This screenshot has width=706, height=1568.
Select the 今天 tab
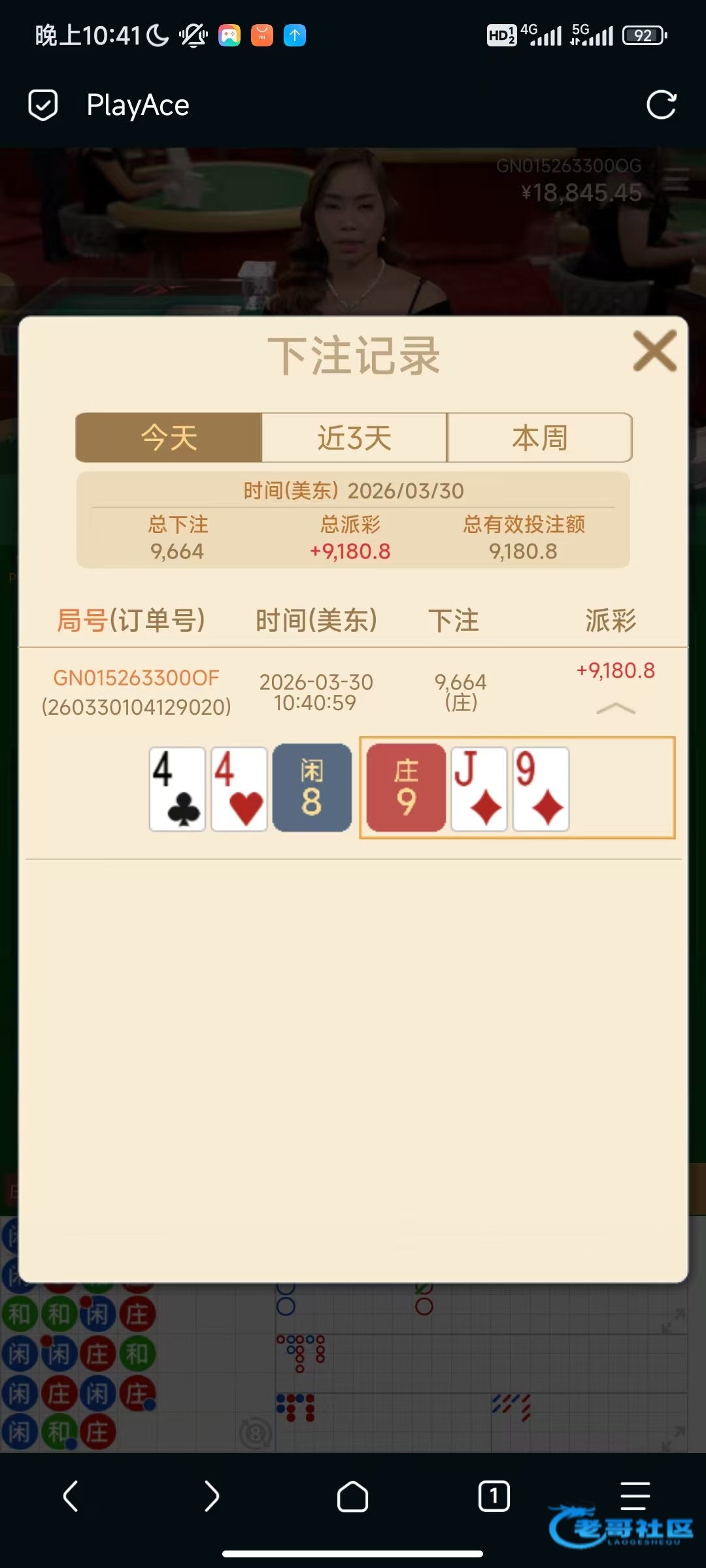(169, 438)
